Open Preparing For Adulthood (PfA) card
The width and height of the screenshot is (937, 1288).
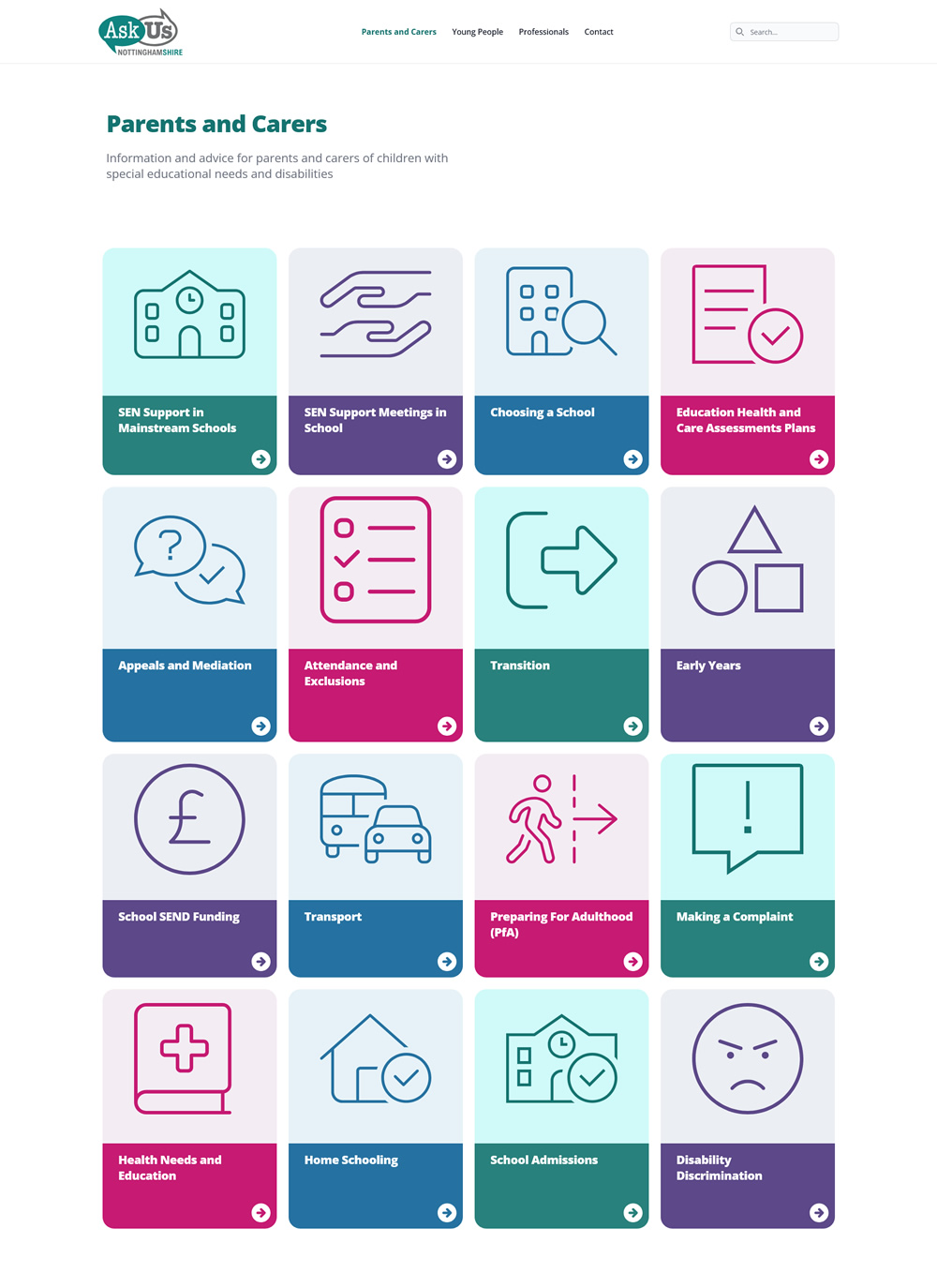click(561, 865)
